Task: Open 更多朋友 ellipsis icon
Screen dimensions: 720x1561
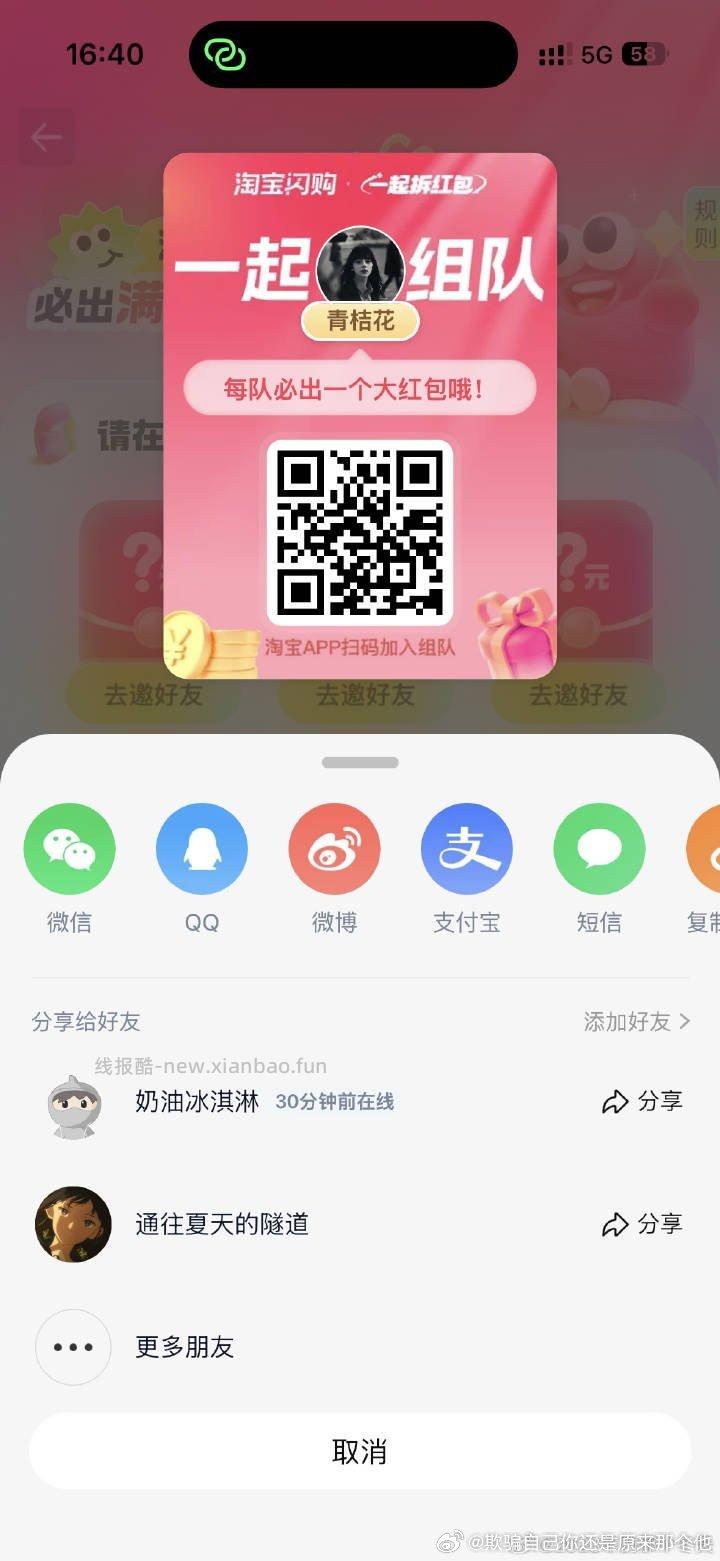Action: pos(72,1347)
